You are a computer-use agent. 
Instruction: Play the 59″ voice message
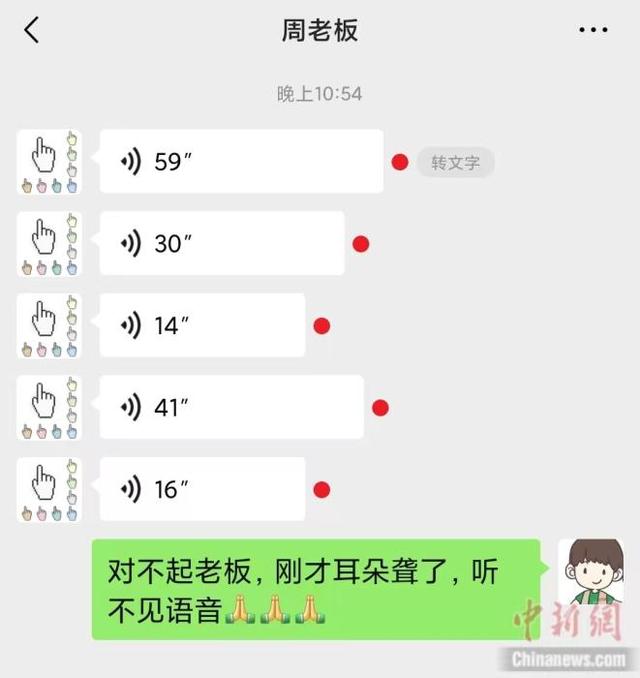coord(240,162)
